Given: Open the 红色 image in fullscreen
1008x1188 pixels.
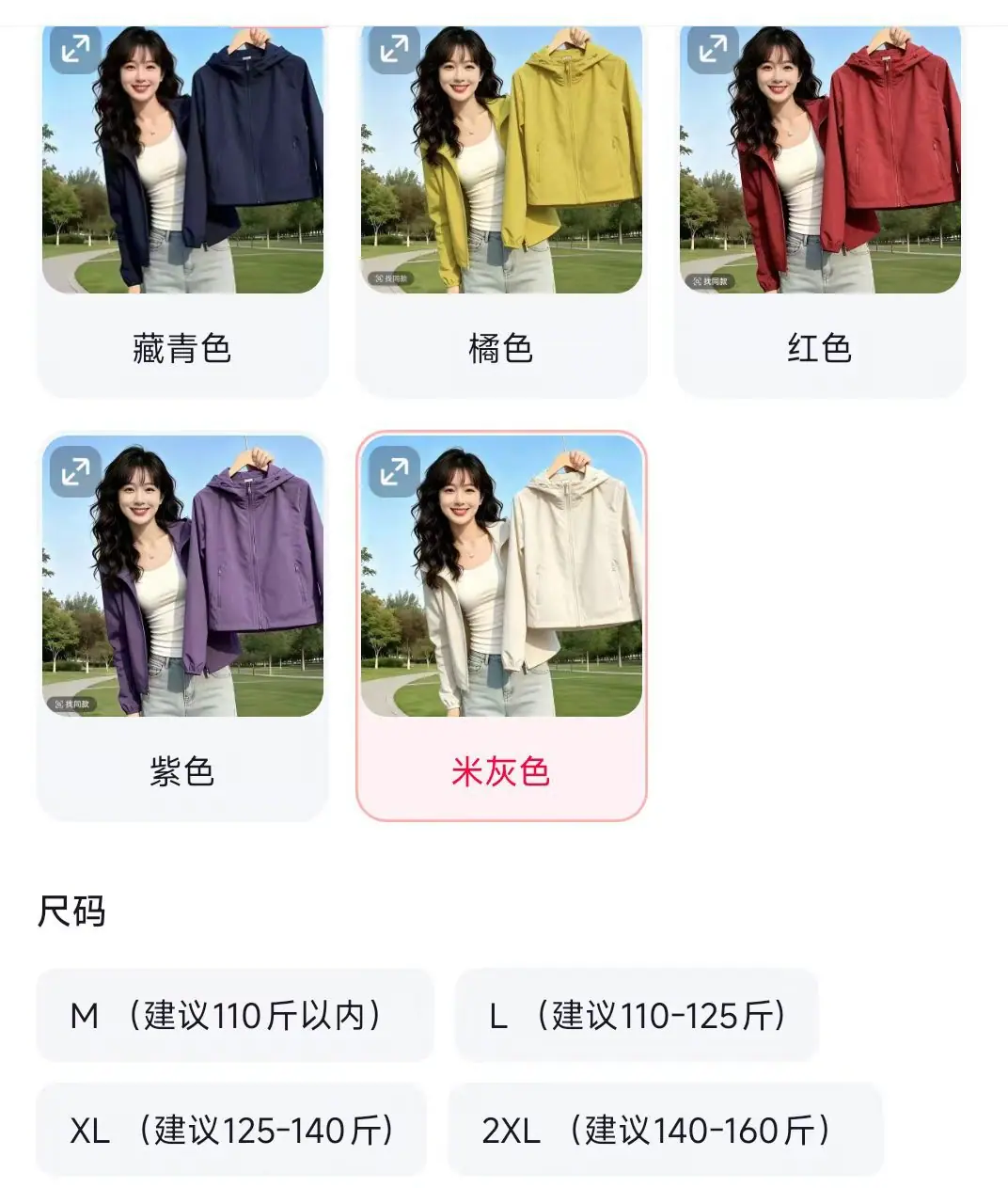Looking at the screenshot, I should point(713,48).
